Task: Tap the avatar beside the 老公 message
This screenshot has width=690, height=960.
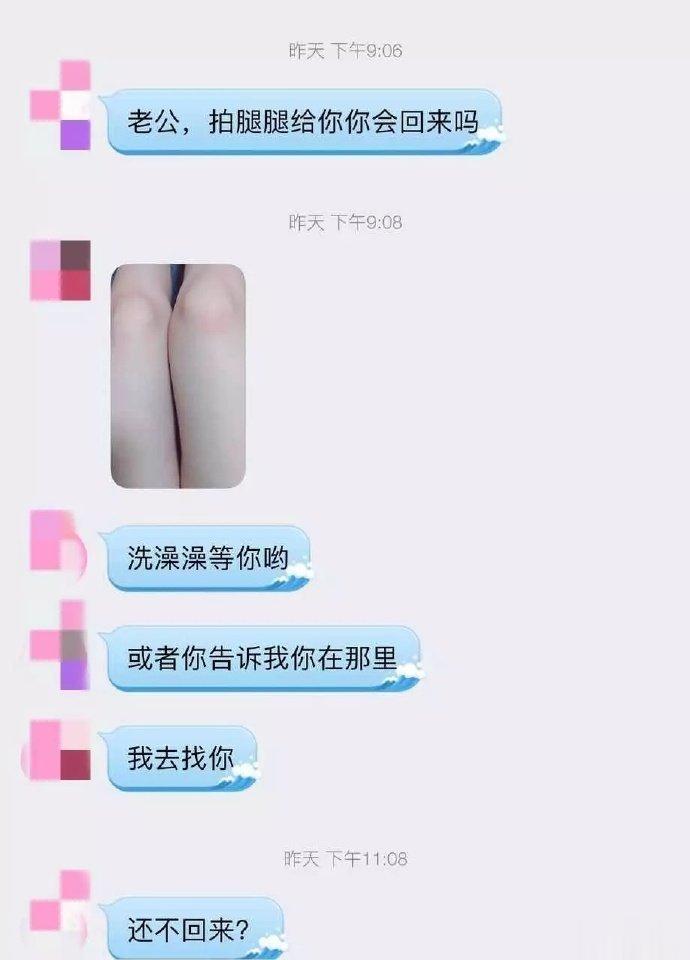Action: click(x=60, y=106)
